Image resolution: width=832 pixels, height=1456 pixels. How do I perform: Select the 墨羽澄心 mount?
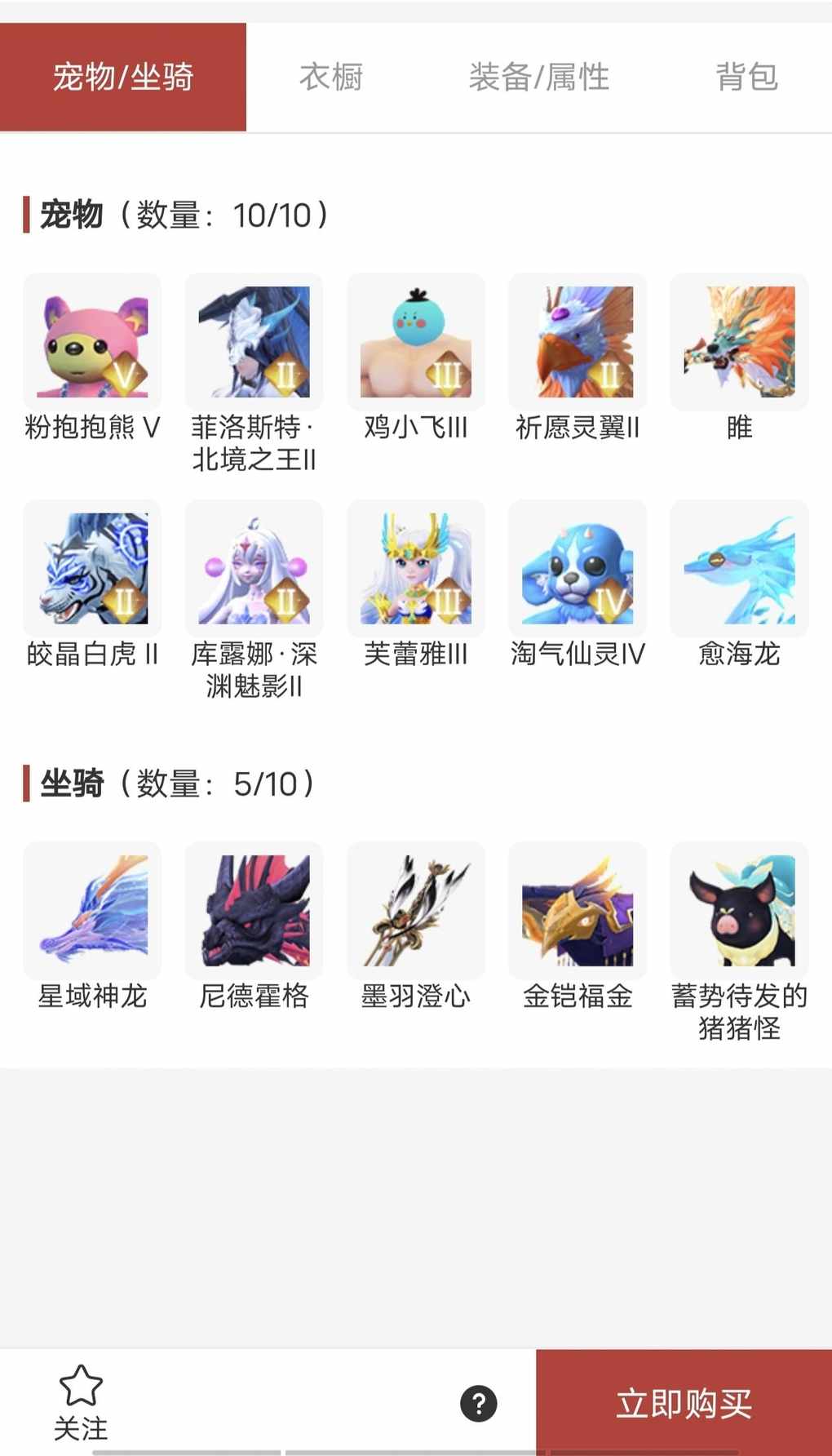coord(416,911)
